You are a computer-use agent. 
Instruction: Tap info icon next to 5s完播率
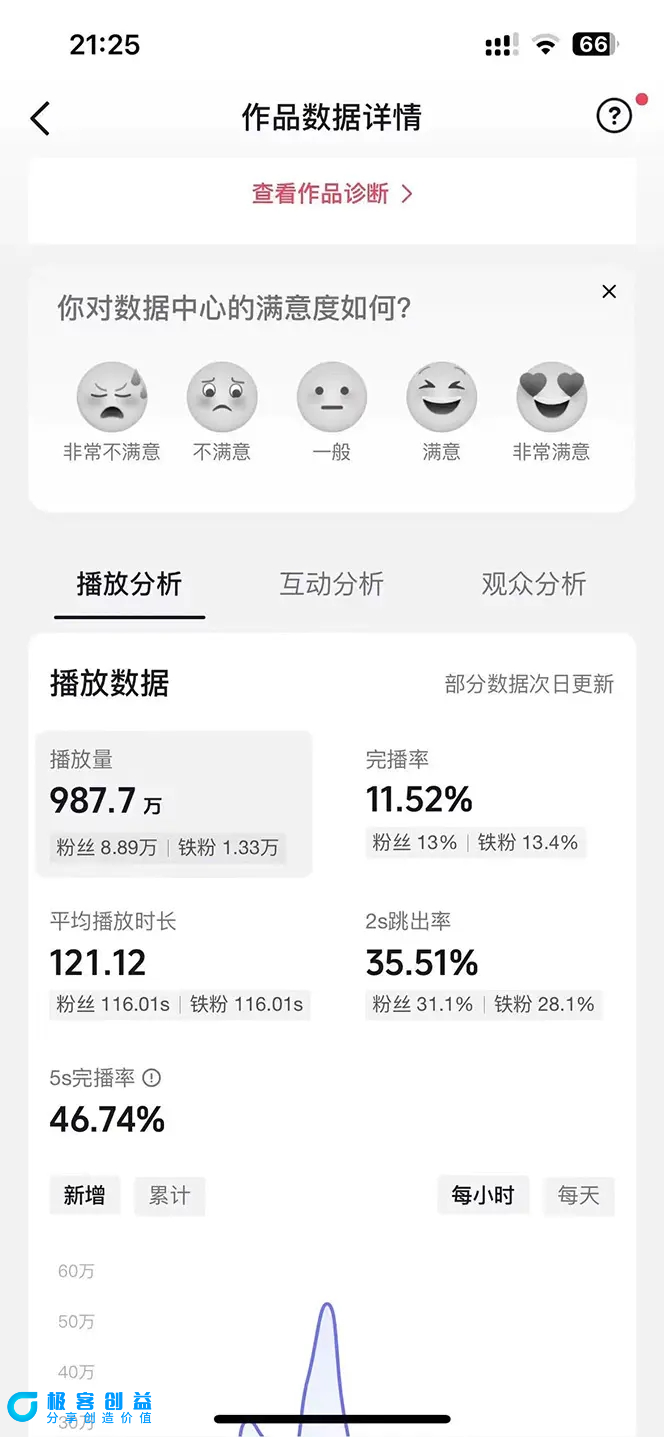pos(151,1078)
